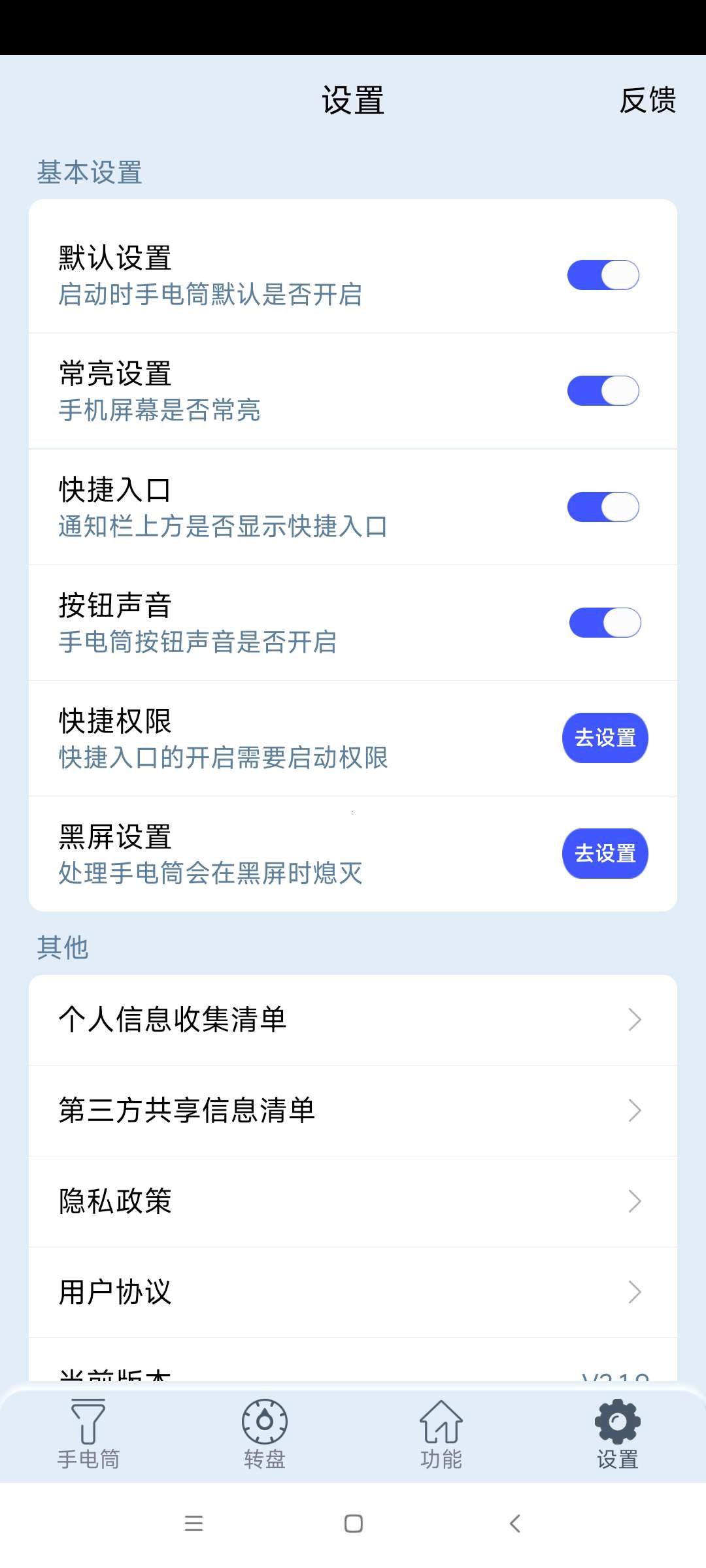Viewport: 706px width, 1568px height.
Task: Turn off the 常亮设置 switch
Action: pos(603,391)
